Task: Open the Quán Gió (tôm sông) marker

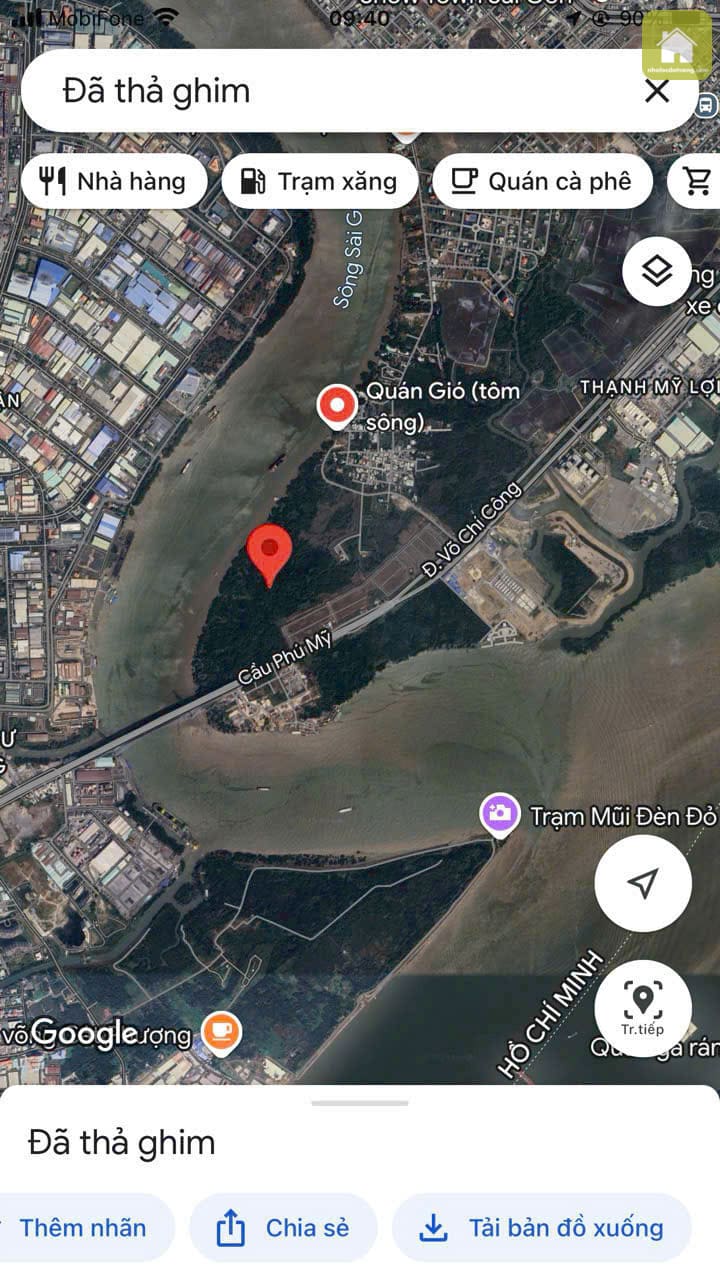Action: click(337, 406)
